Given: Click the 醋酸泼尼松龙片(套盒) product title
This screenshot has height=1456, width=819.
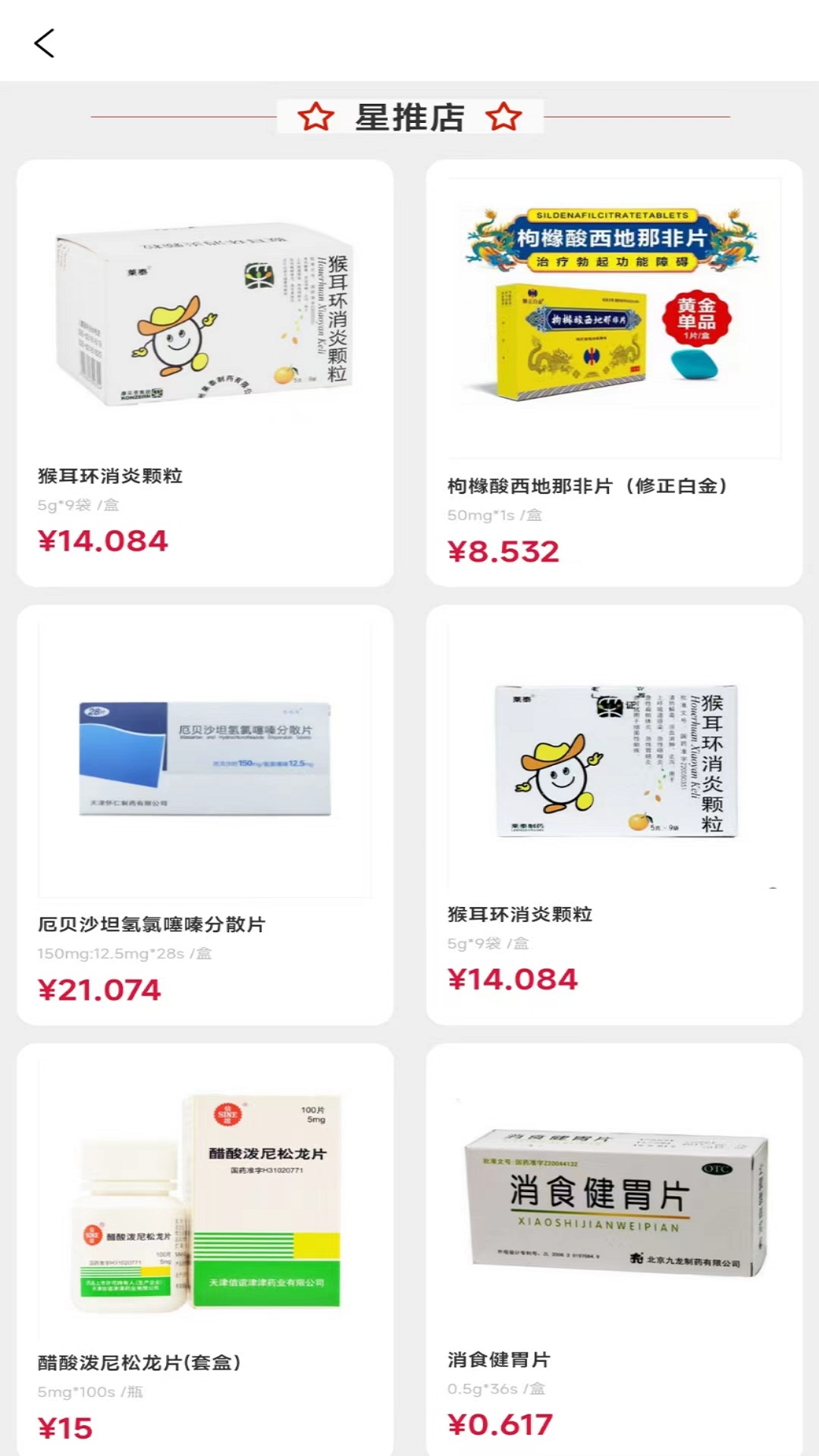Looking at the screenshot, I should pos(140,1360).
